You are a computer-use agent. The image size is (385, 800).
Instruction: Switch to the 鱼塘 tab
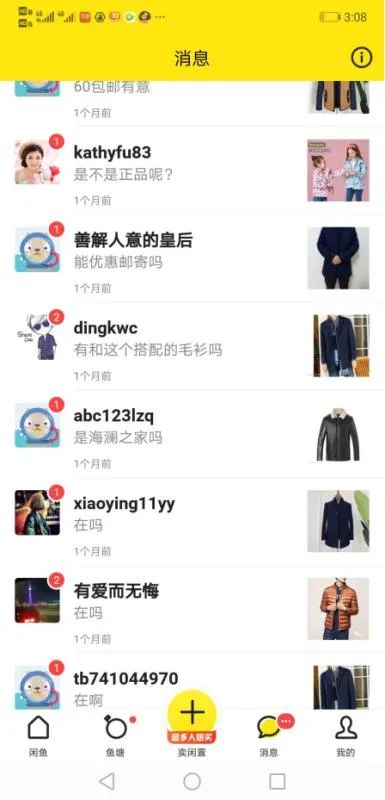[115, 735]
